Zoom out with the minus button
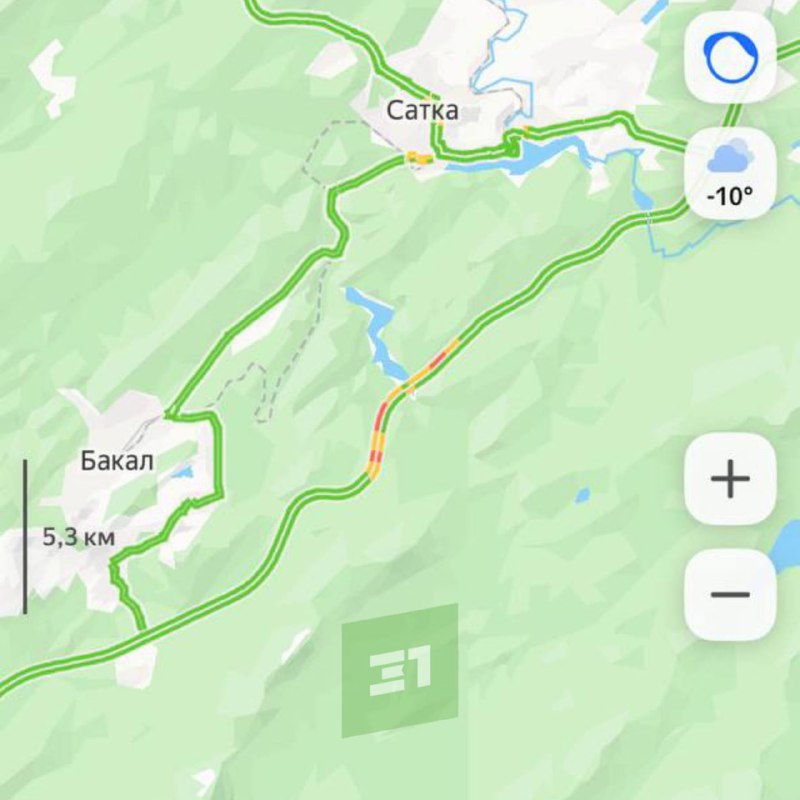This screenshot has width=800, height=800. 730,595
